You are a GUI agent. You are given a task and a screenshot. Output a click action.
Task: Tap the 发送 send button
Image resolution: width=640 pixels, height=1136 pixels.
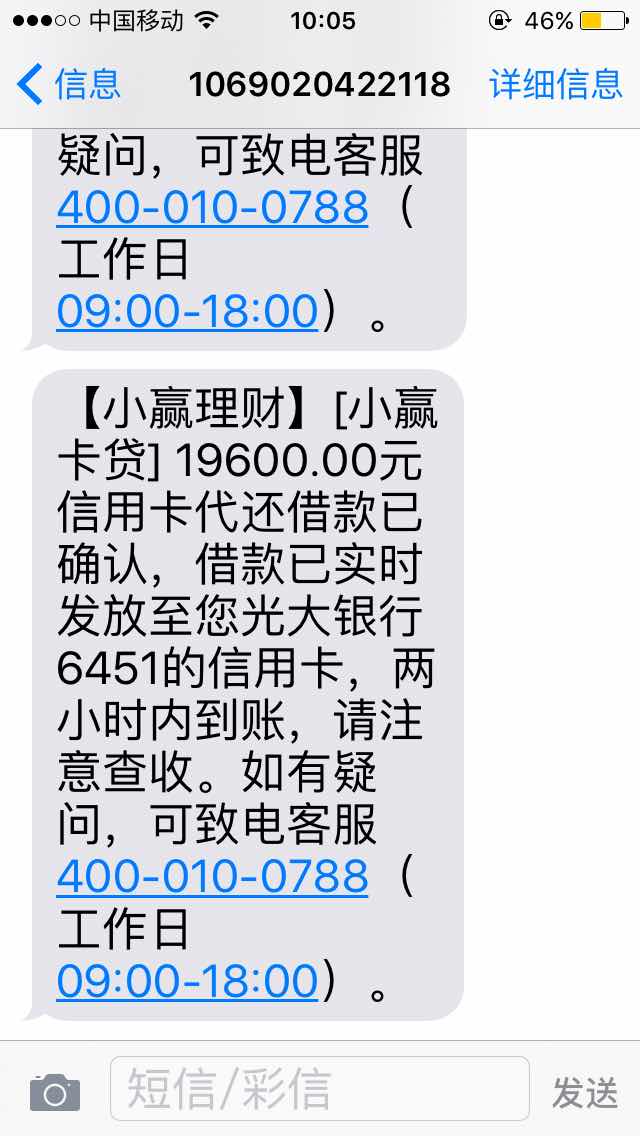[585, 1092]
